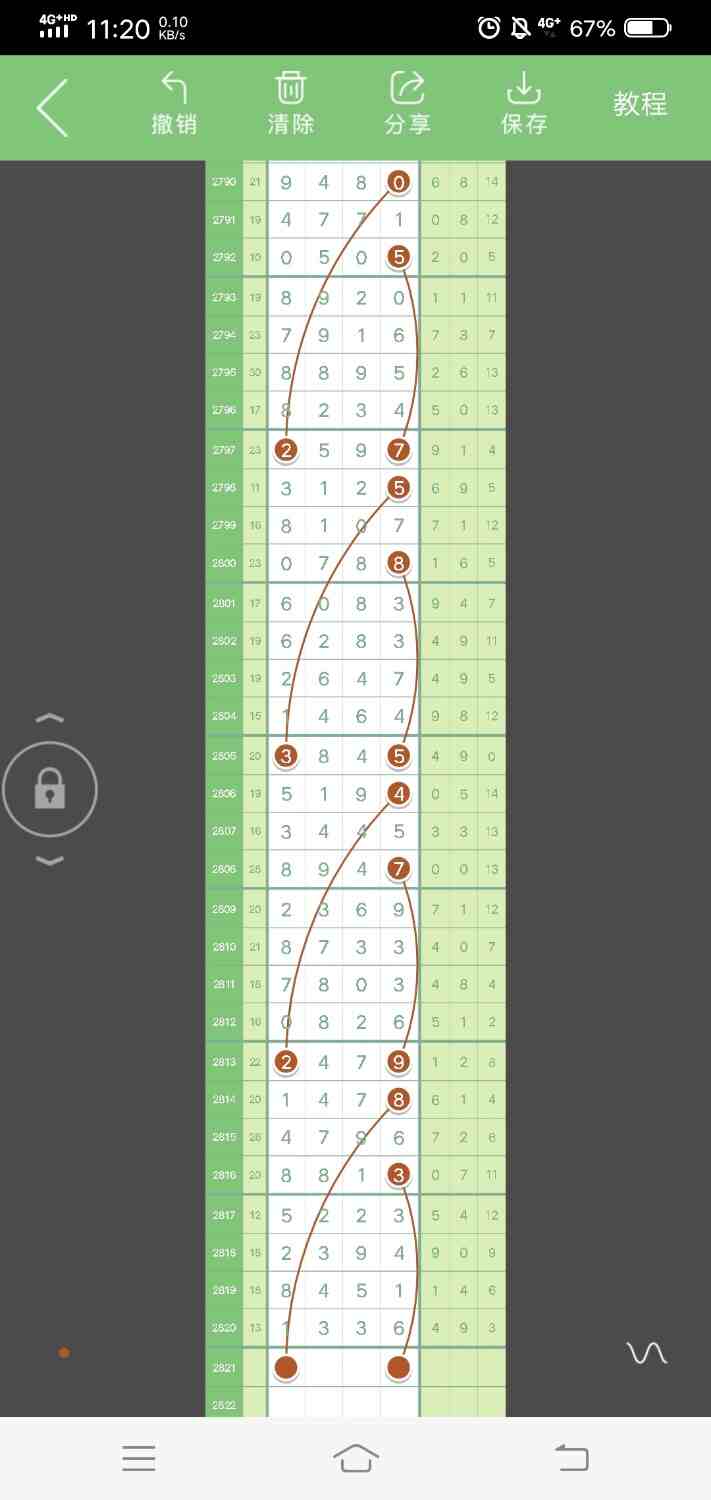Select the curve line tool icon
Screen dimensions: 711x1500
coord(646,1353)
